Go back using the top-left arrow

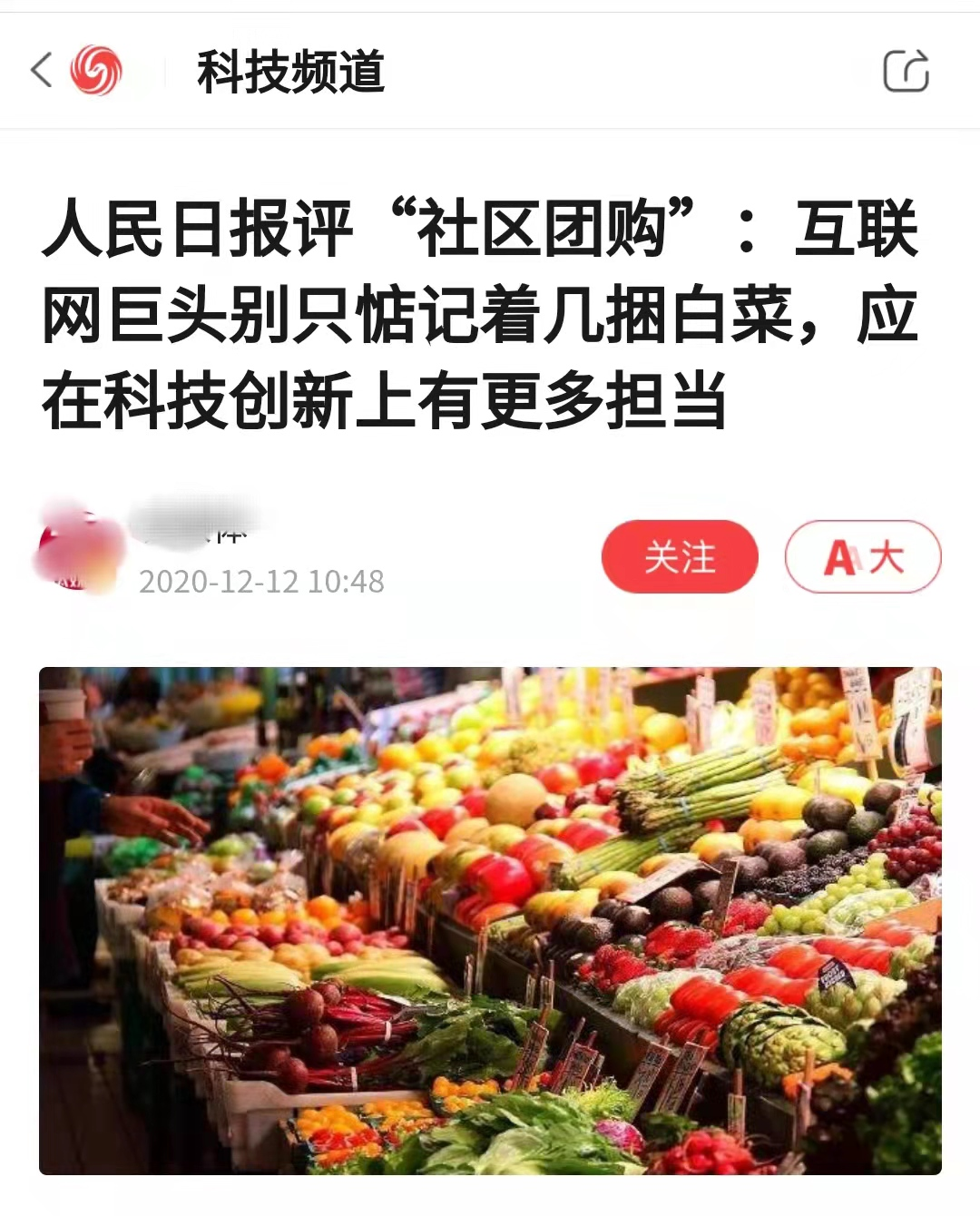pos(41,70)
